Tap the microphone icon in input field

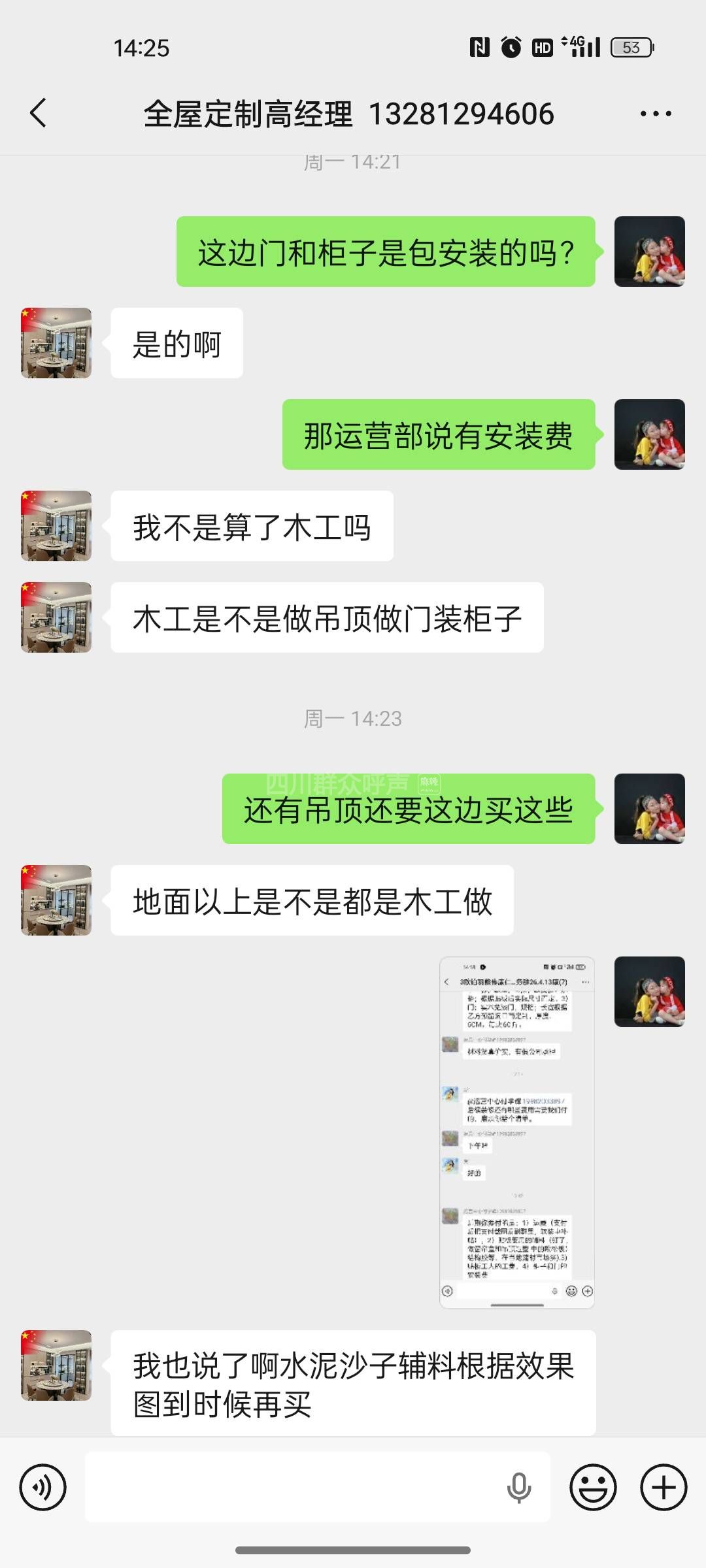[519, 1488]
